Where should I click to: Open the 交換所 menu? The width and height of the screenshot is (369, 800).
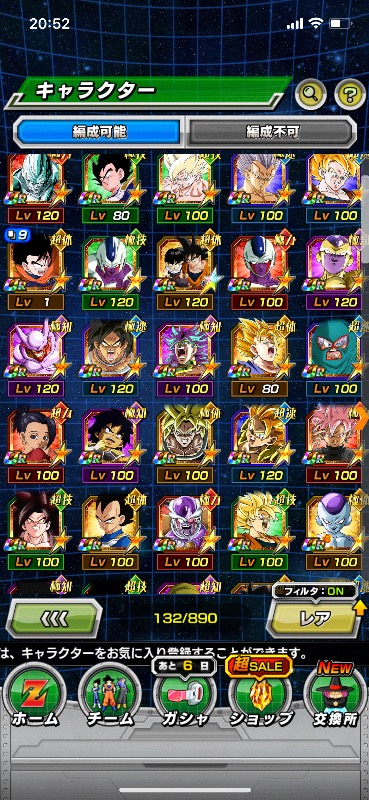coord(336,697)
